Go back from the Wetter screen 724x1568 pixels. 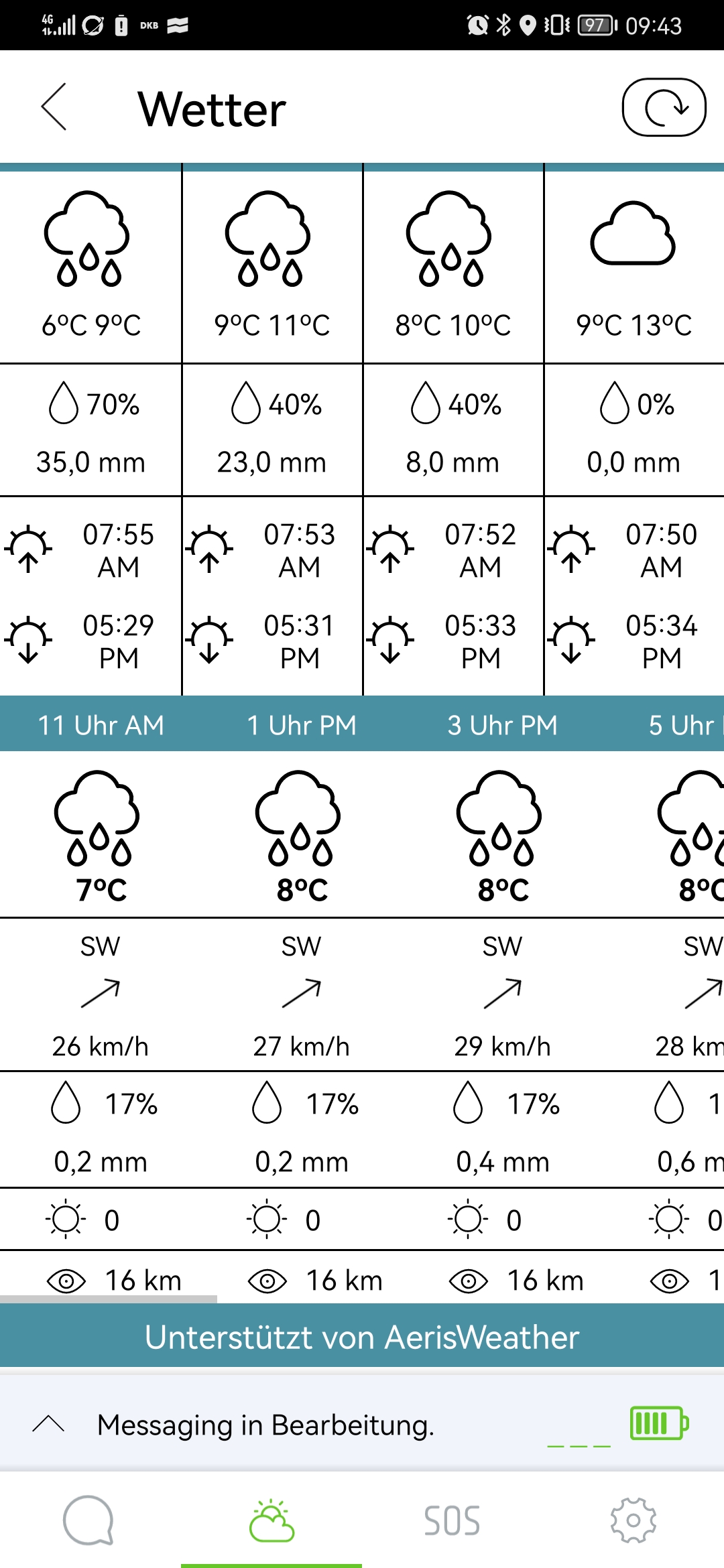coord(54,107)
